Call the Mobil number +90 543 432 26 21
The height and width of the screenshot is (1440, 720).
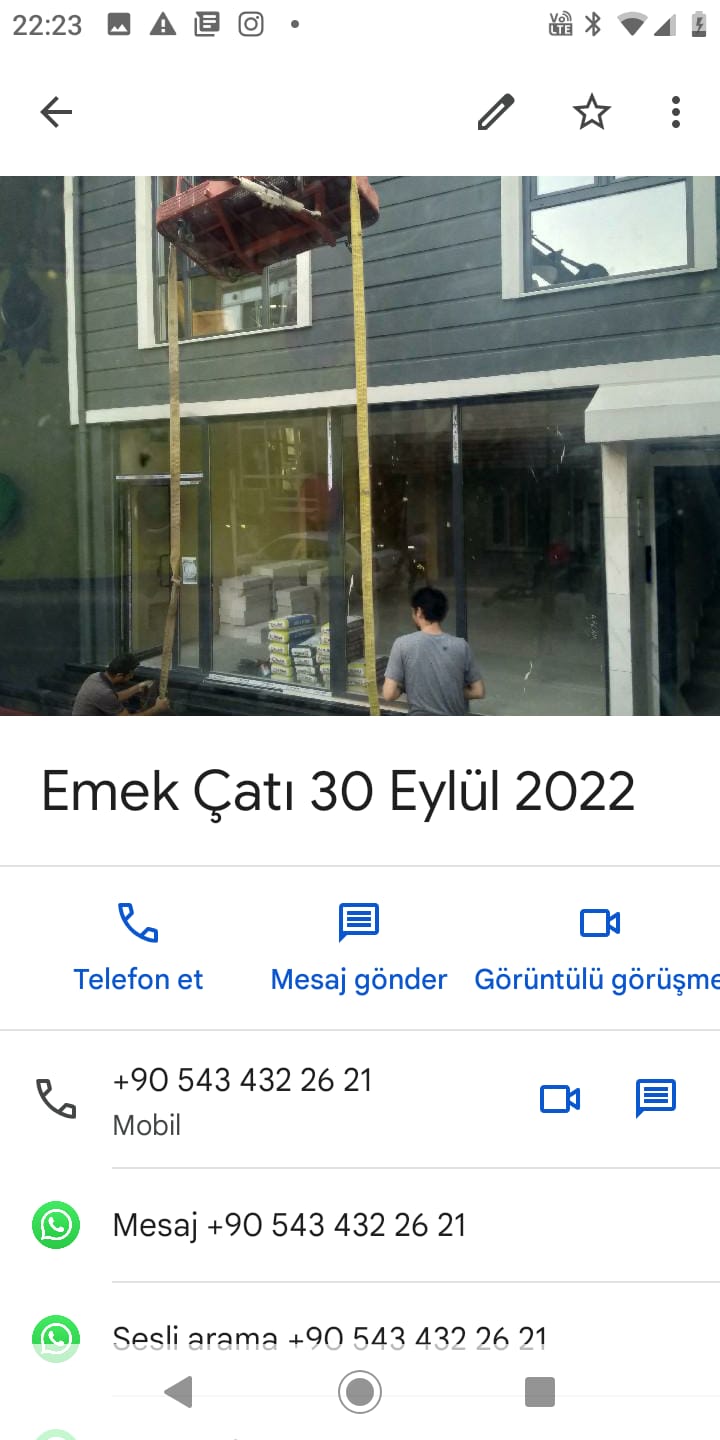[242, 1098]
